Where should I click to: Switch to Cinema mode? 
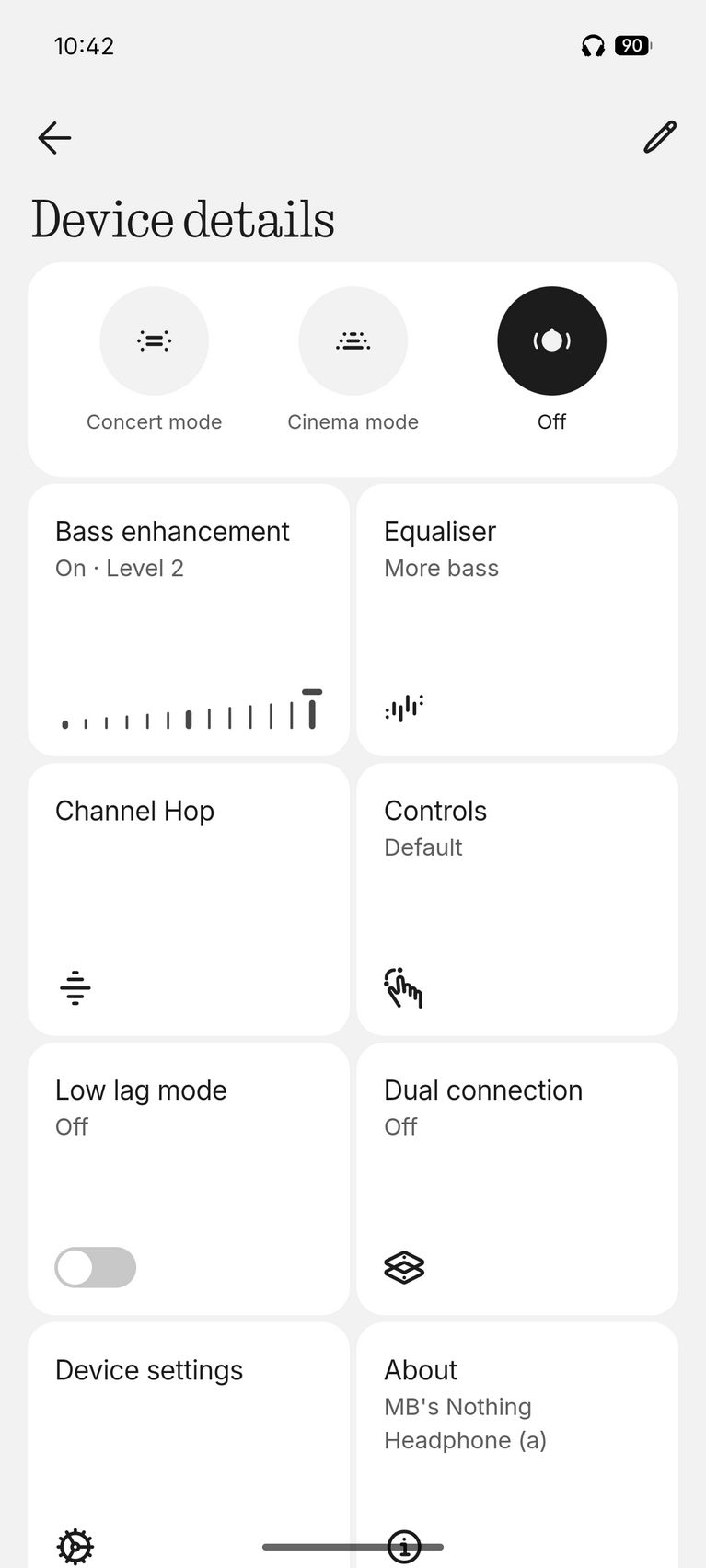coord(353,341)
